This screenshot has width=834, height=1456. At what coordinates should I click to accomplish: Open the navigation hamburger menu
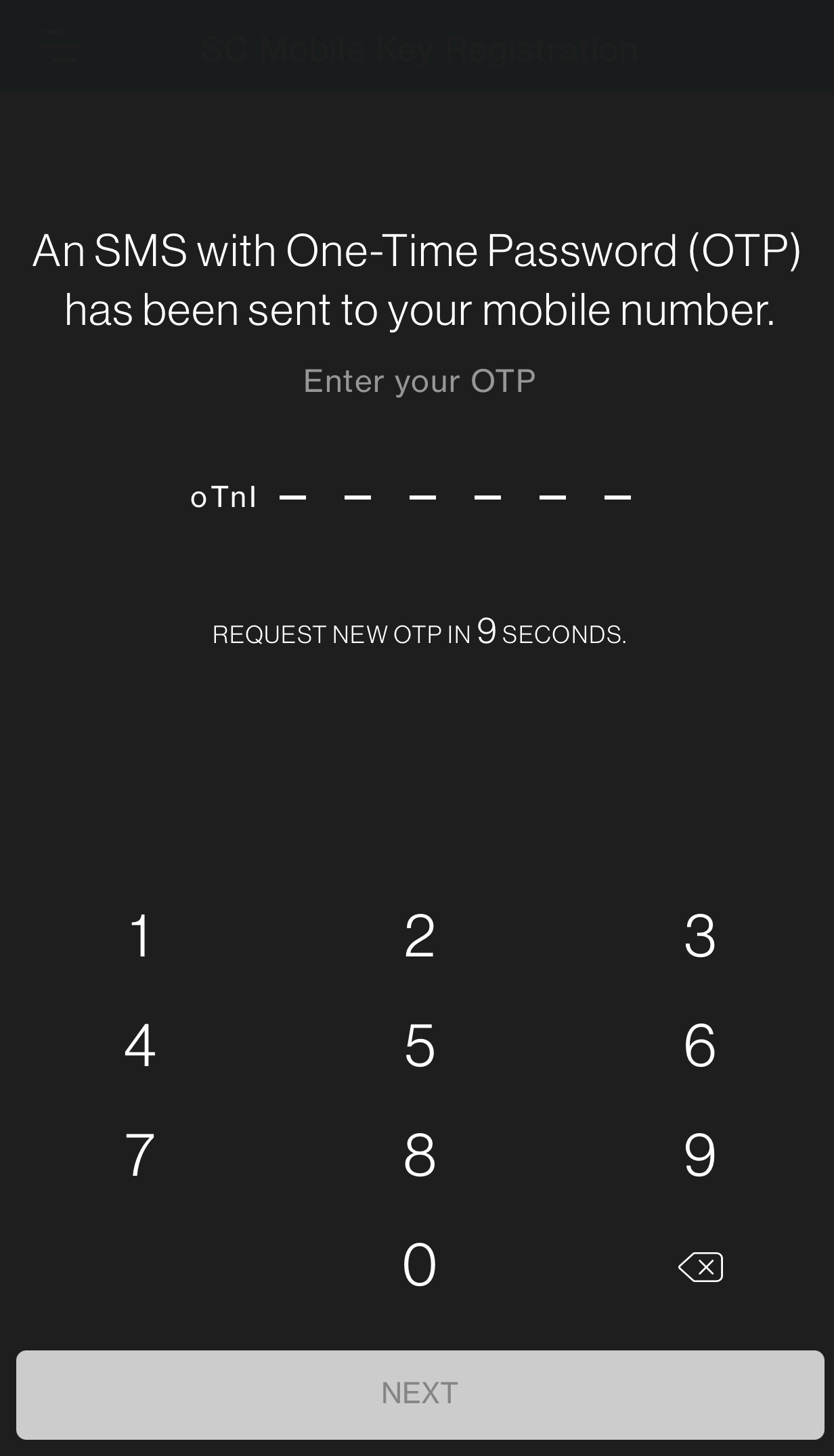pos(62,47)
